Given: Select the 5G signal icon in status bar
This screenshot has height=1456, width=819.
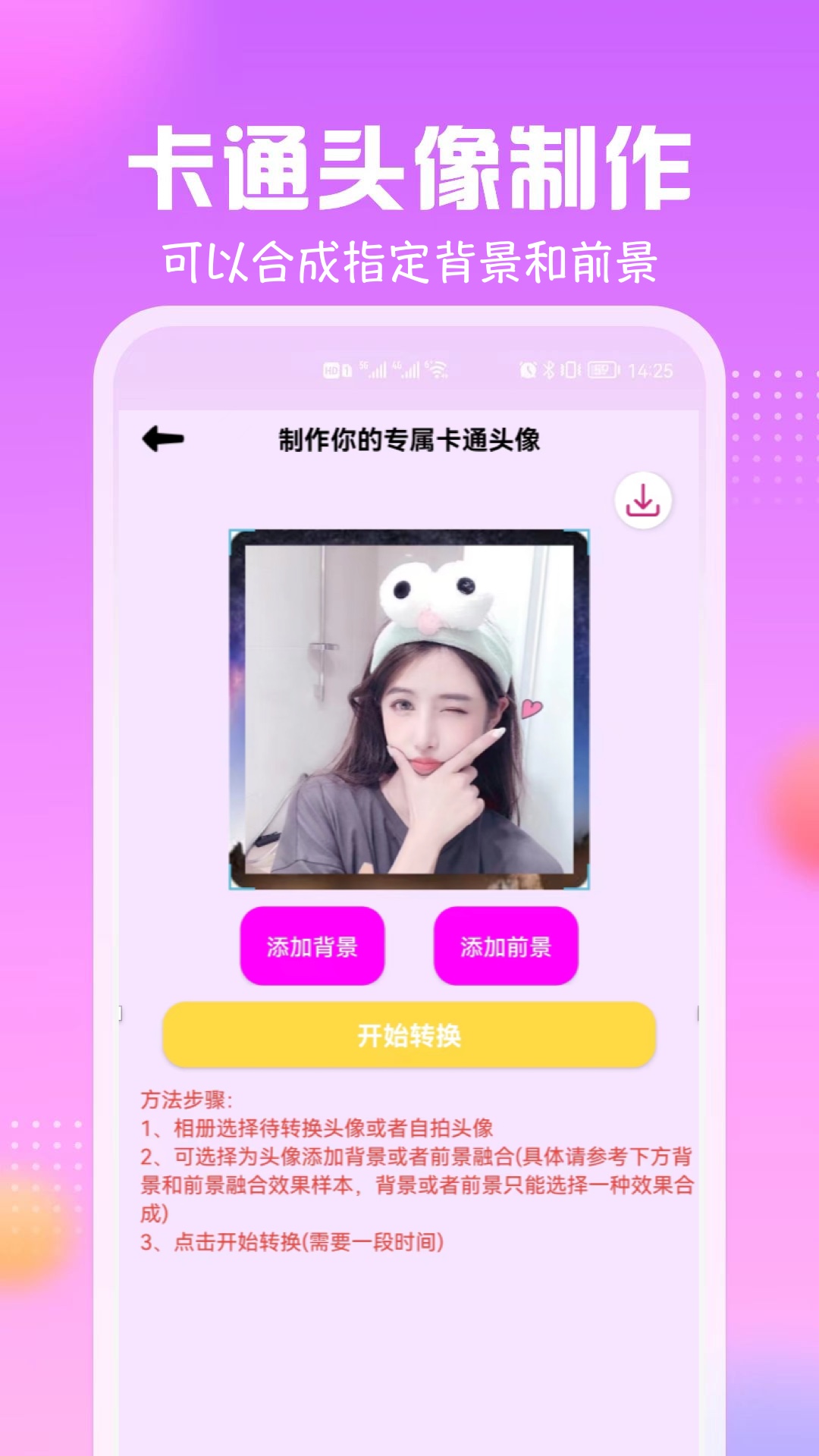Looking at the screenshot, I should tap(373, 369).
